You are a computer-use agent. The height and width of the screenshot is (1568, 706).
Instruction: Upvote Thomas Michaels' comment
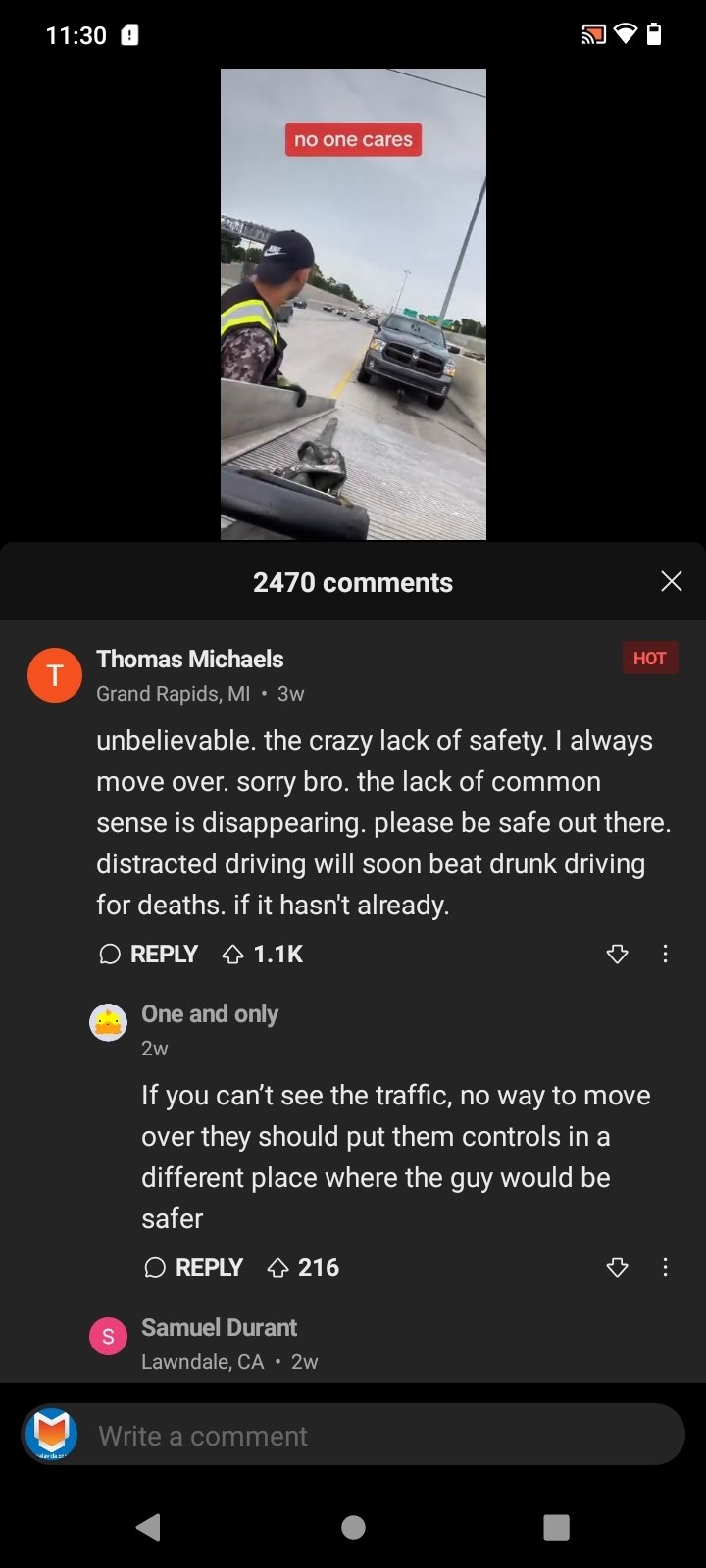pos(262,954)
